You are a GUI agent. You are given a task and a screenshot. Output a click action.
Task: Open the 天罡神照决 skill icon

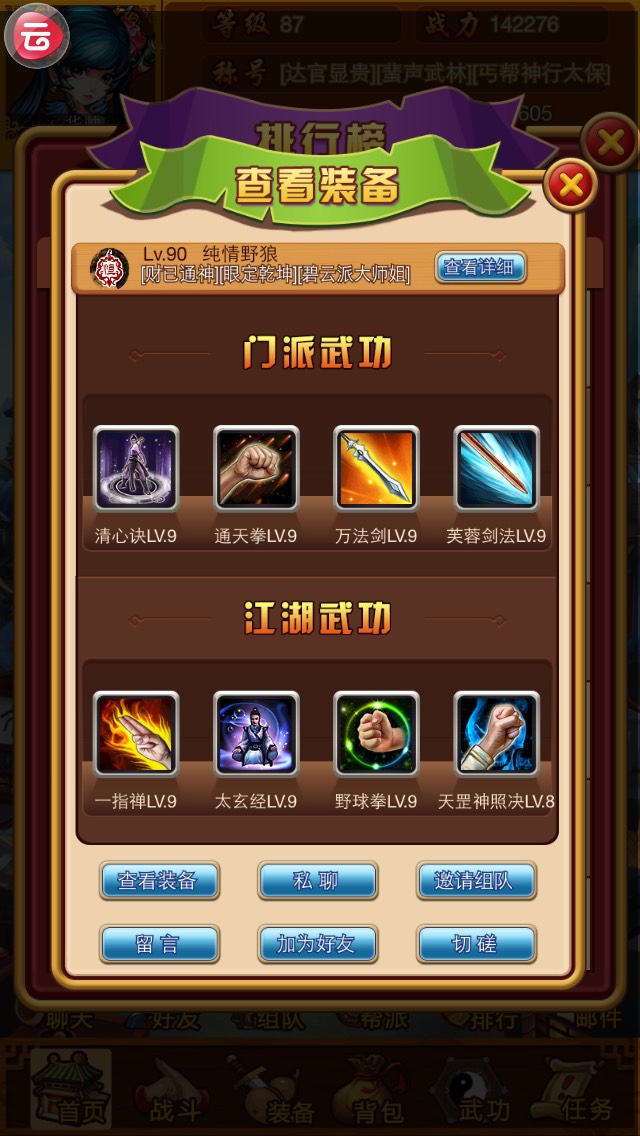(496, 733)
